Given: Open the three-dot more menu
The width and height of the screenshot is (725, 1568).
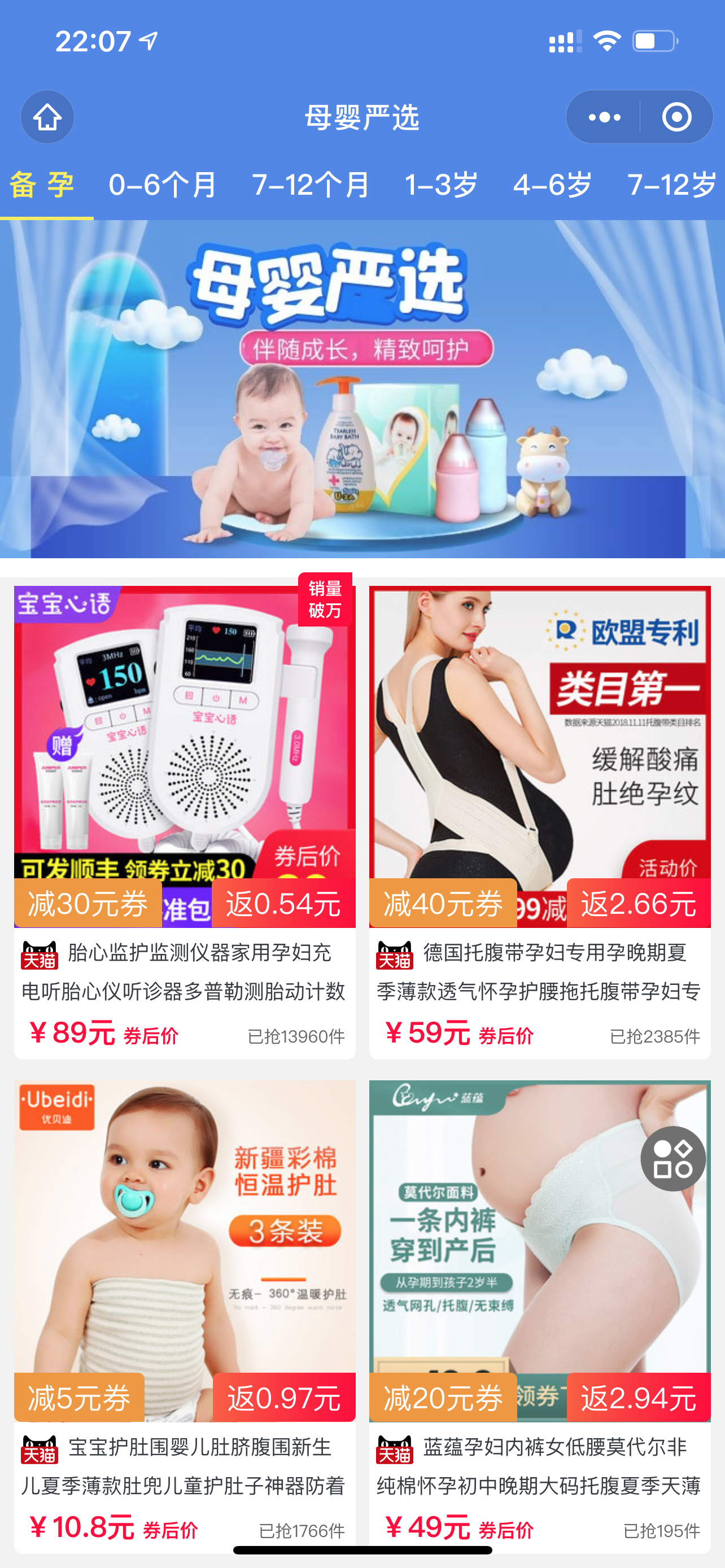Looking at the screenshot, I should point(604,117).
